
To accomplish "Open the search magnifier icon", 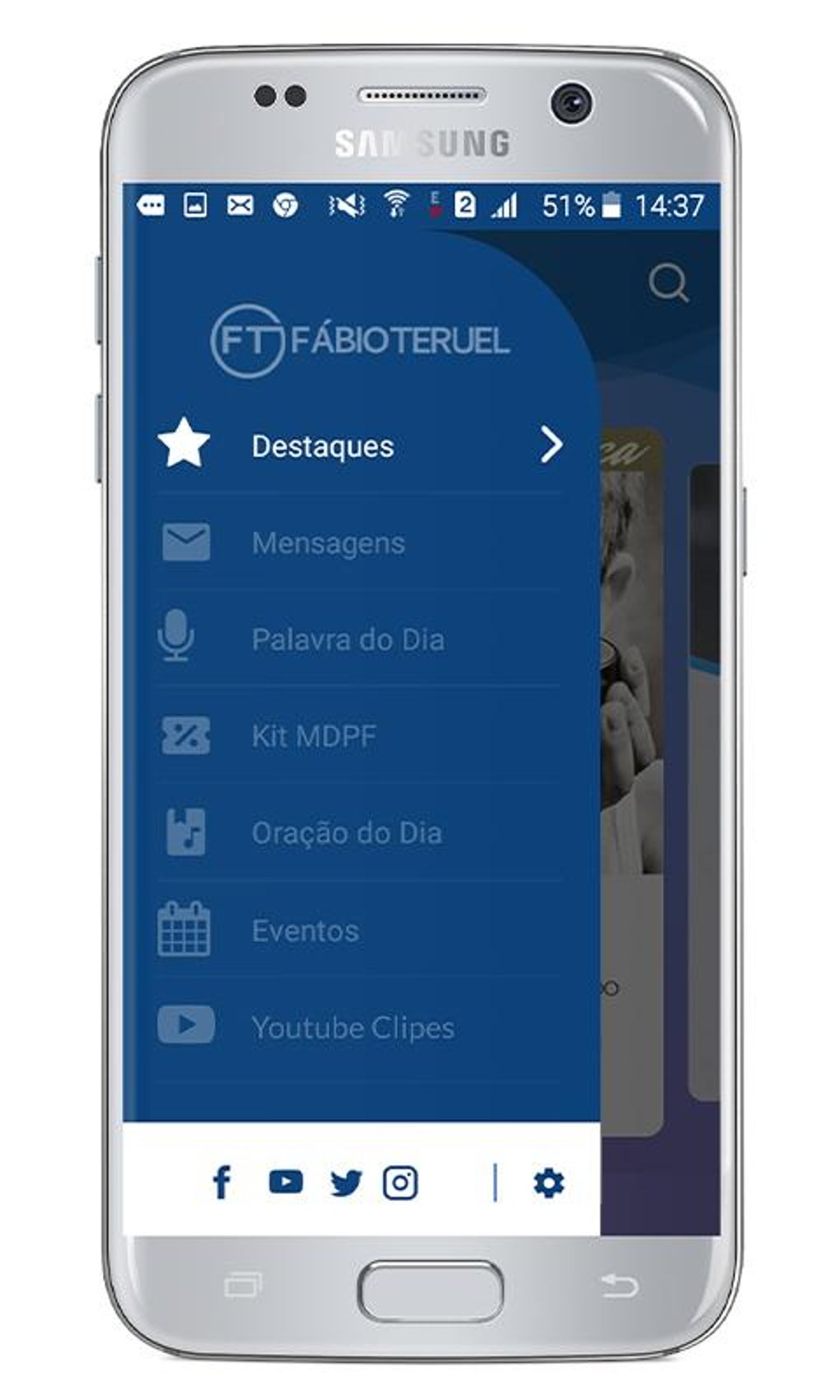I will click(x=668, y=284).
